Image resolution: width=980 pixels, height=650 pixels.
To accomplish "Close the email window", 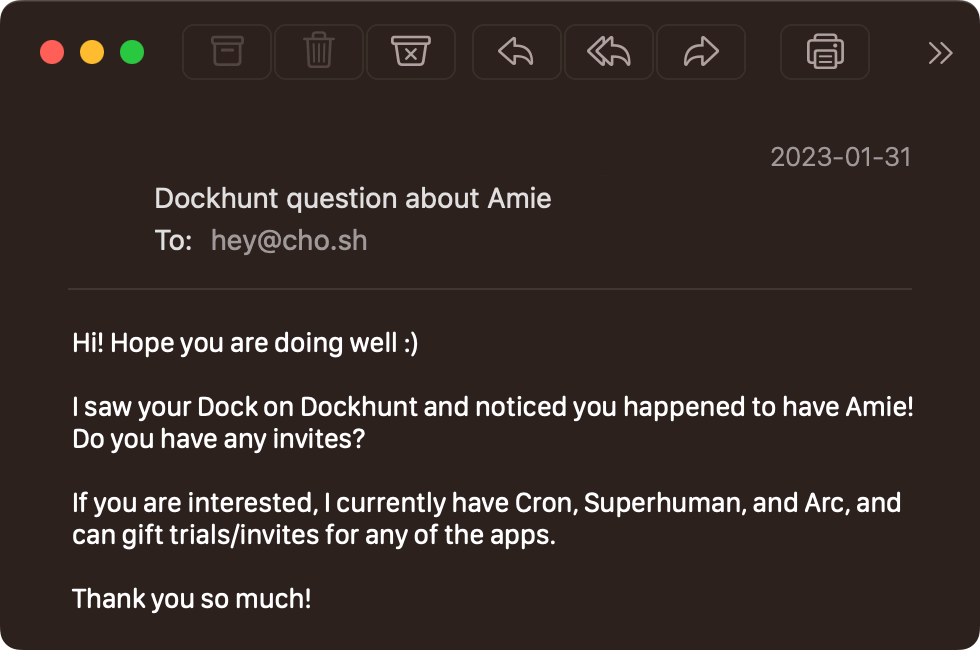I will tap(52, 52).
